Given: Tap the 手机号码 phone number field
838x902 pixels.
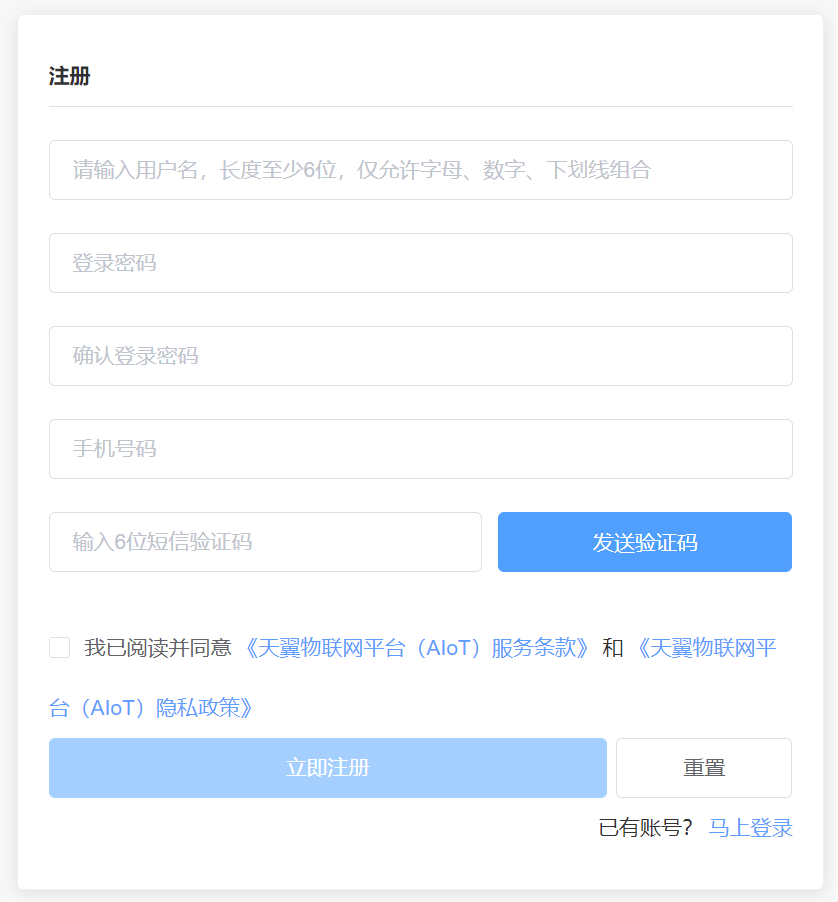Looking at the screenshot, I should pyautogui.click(x=420, y=449).
